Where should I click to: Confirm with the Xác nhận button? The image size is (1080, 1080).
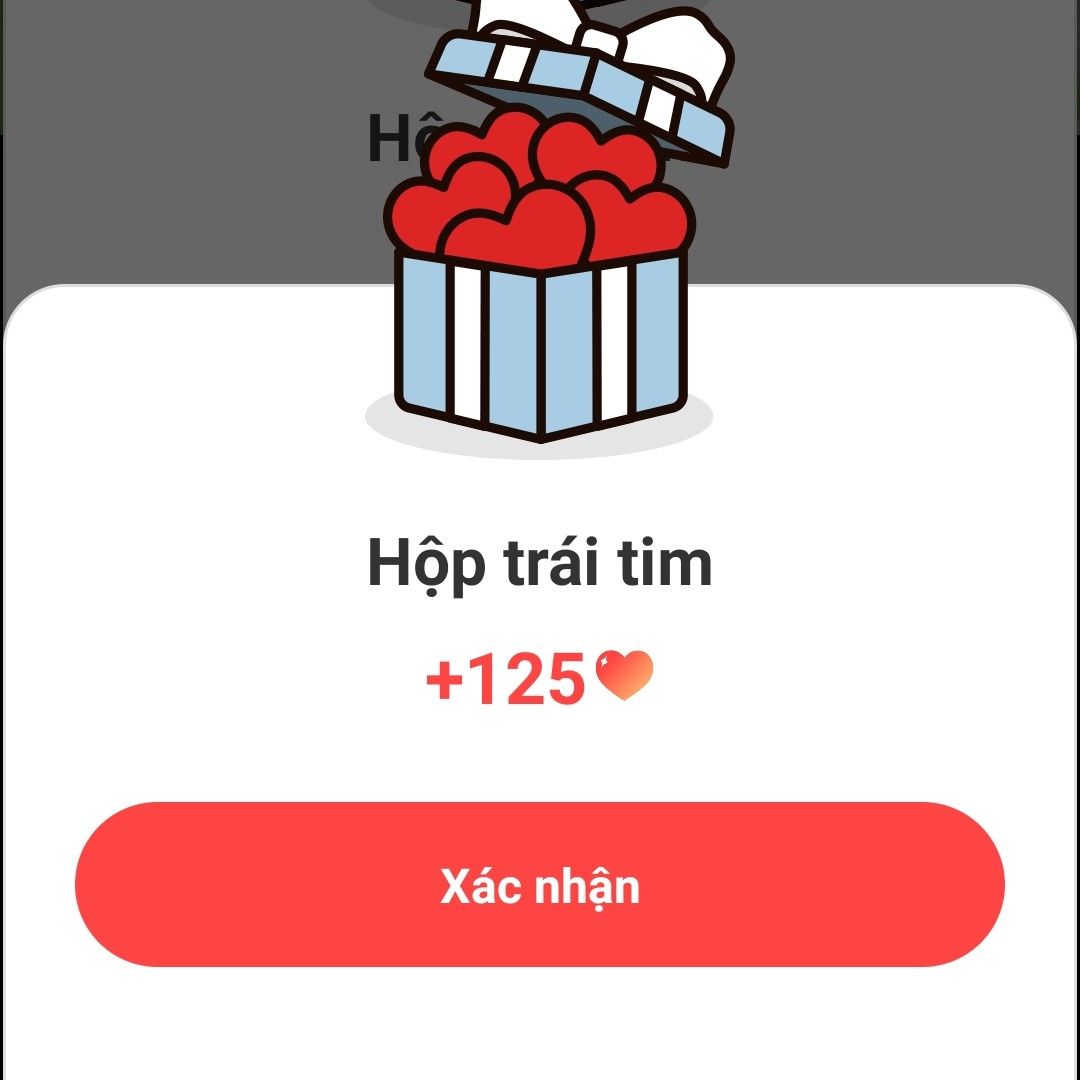[540, 885]
